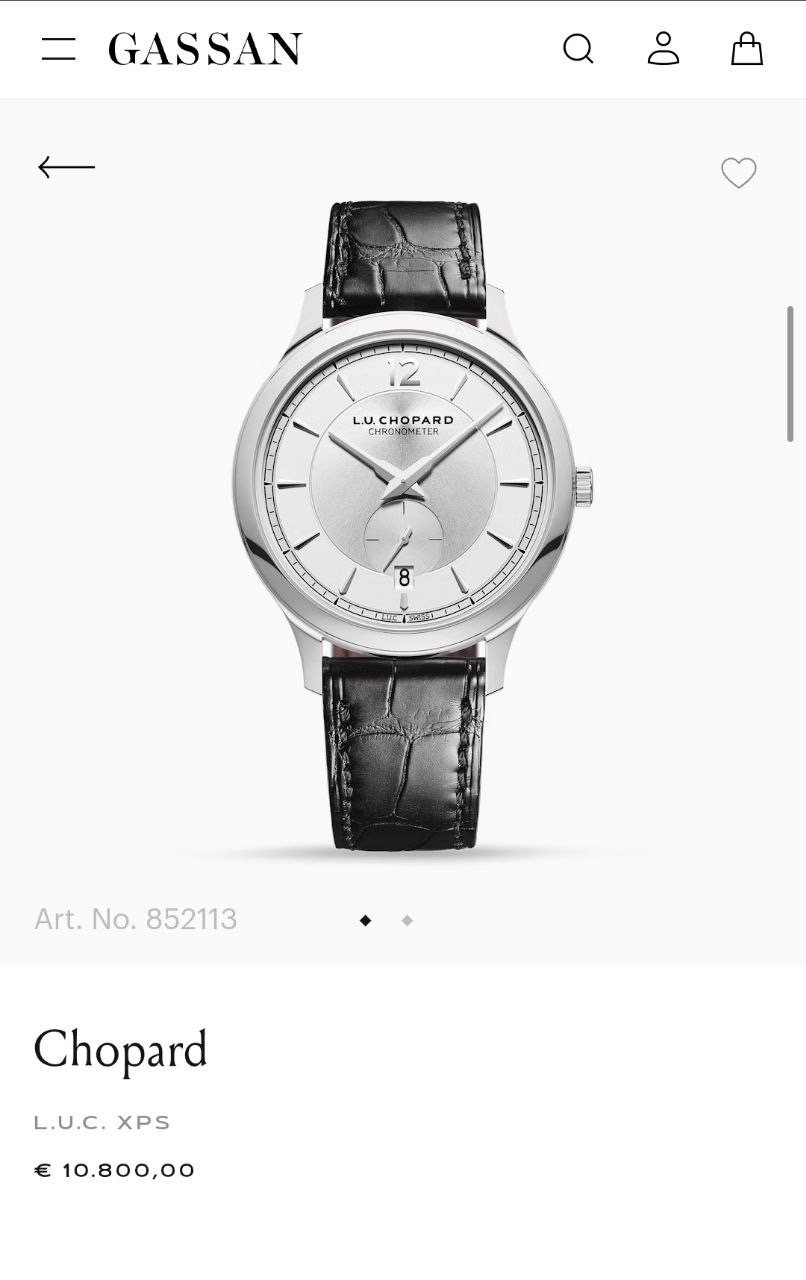The height and width of the screenshot is (1280, 806).
Task: Open the hamburger navigation menu
Action: [x=59, y=49]
